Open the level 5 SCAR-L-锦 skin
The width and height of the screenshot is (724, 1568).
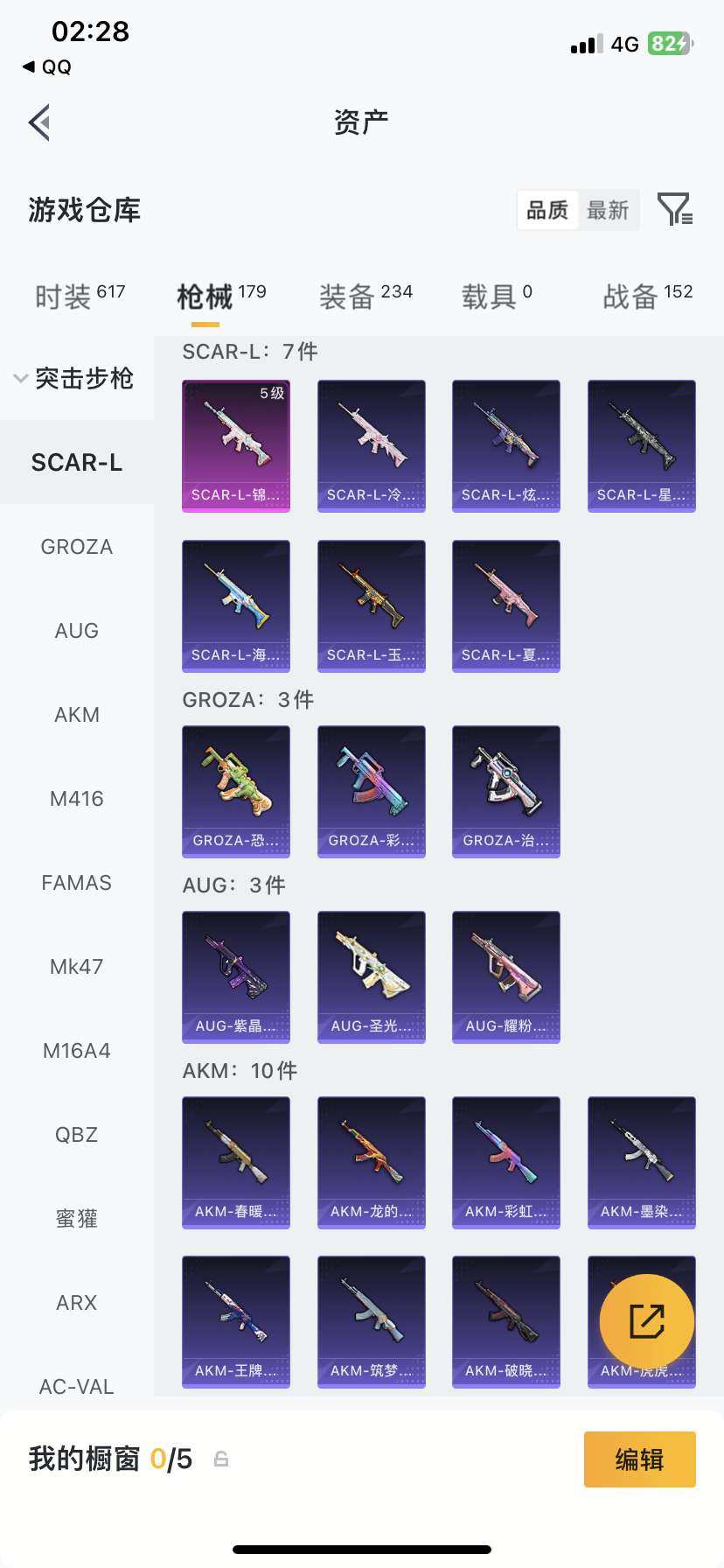click(x=236, y=445)
